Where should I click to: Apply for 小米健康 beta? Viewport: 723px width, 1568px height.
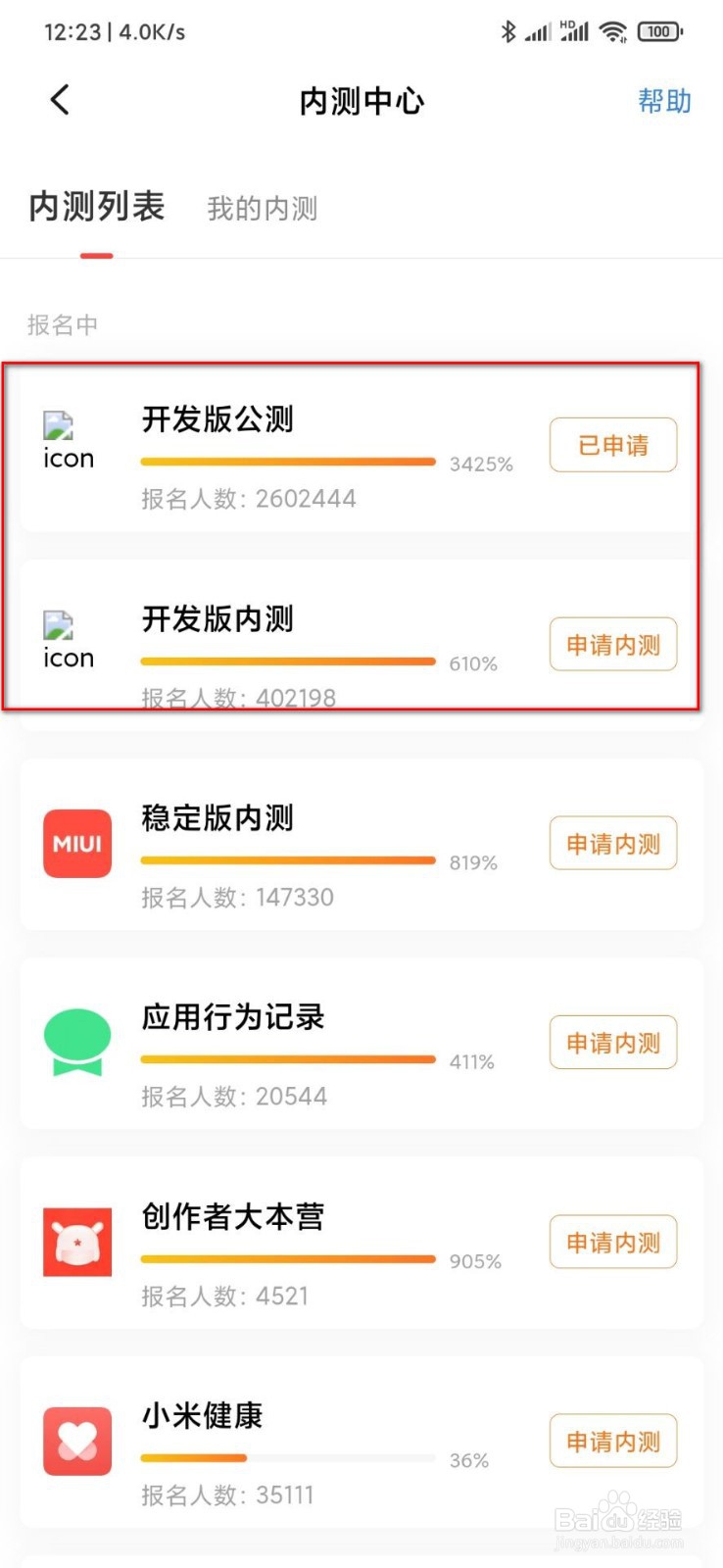[613, 1441]
